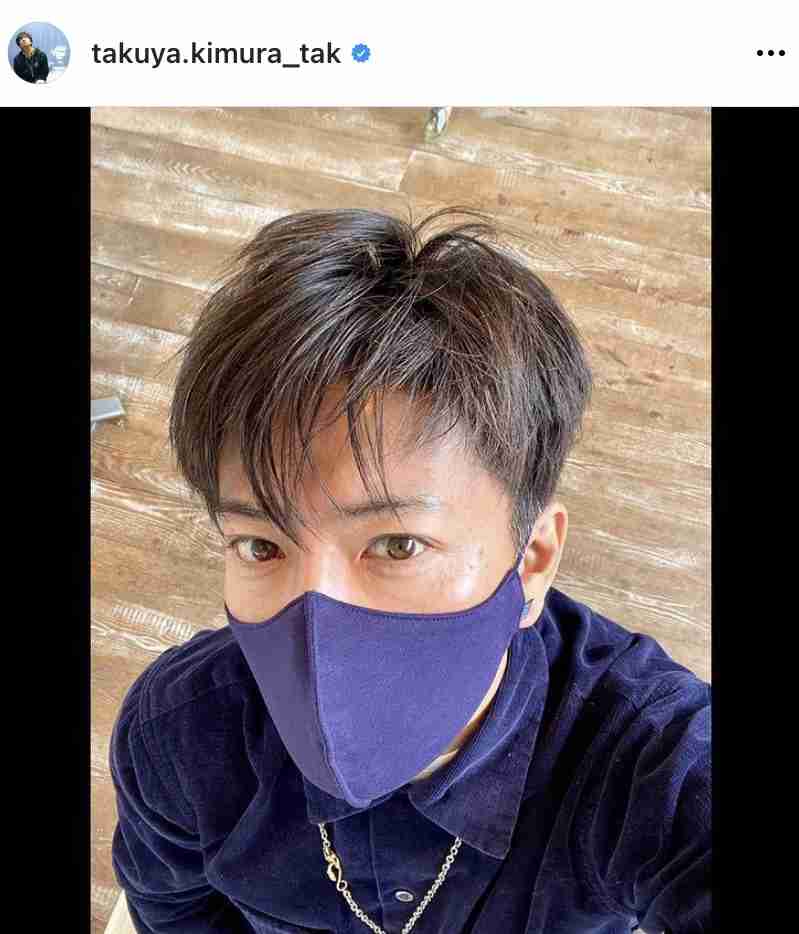
Task: Select takuya.kimura_tak's circular profile avatar
Action: click(x=38, y=52)
